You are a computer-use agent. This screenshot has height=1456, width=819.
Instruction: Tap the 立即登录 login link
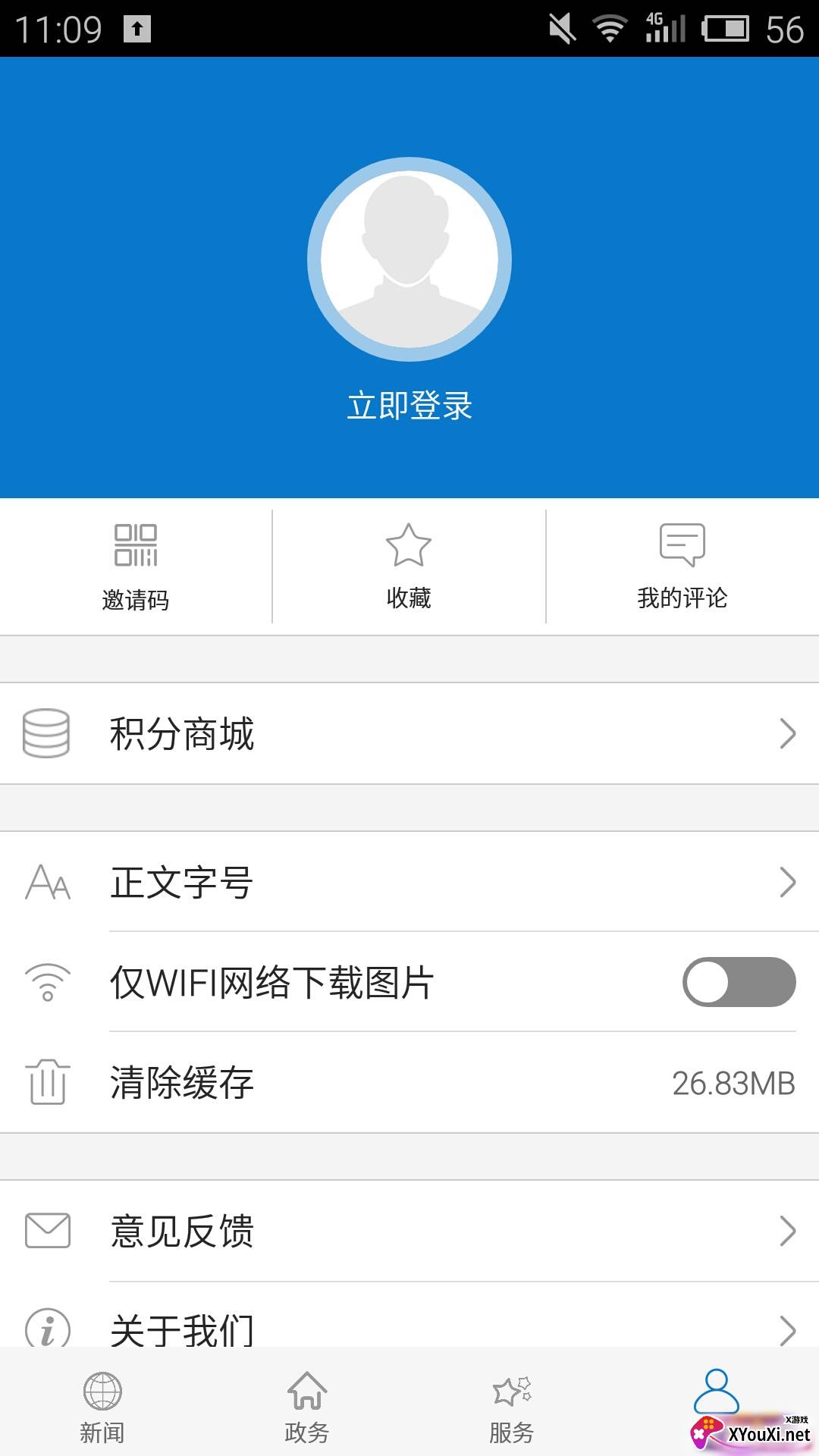(x=409, y=406)
